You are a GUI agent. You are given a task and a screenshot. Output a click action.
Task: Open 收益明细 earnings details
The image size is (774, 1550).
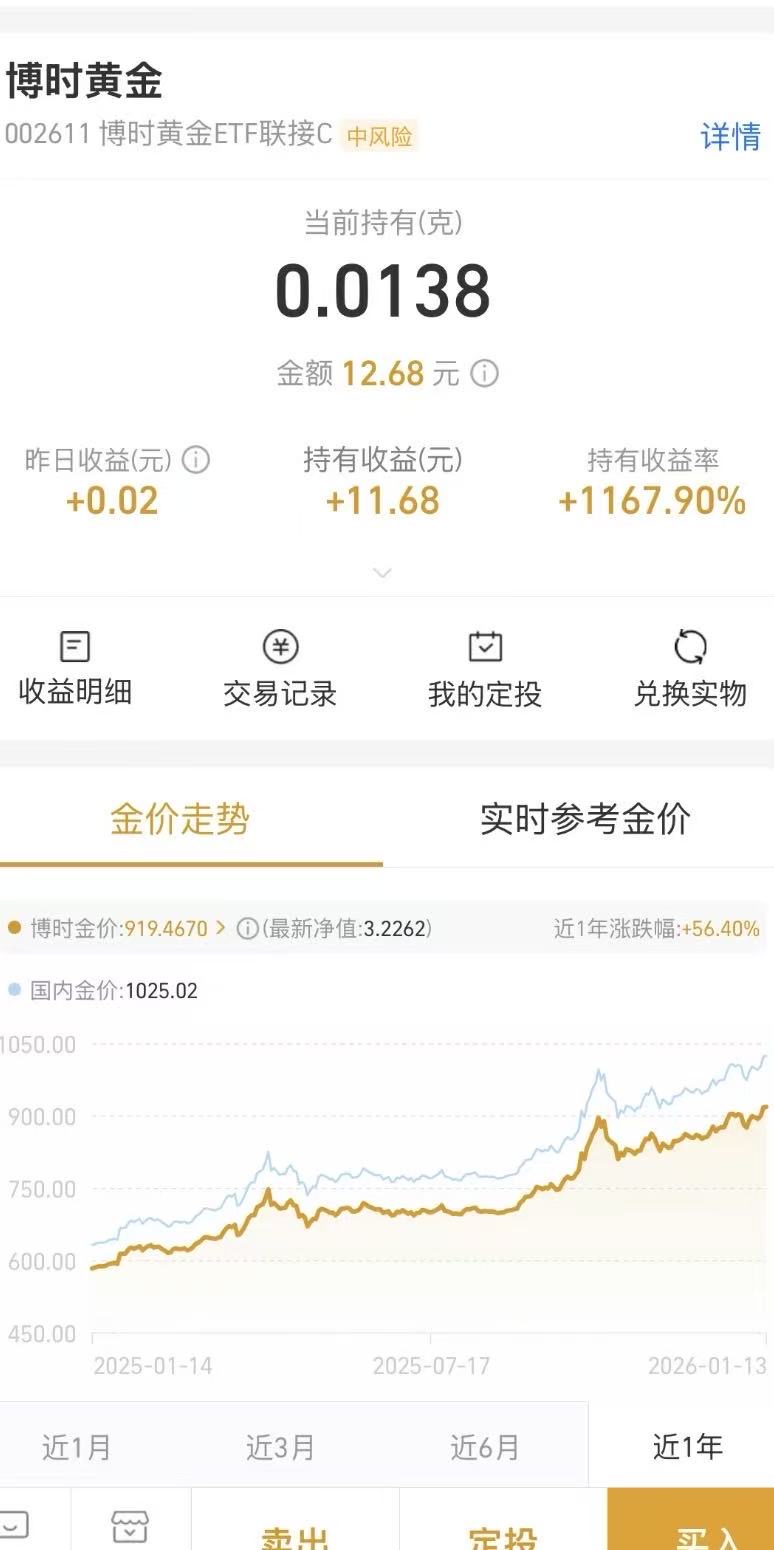75,668
